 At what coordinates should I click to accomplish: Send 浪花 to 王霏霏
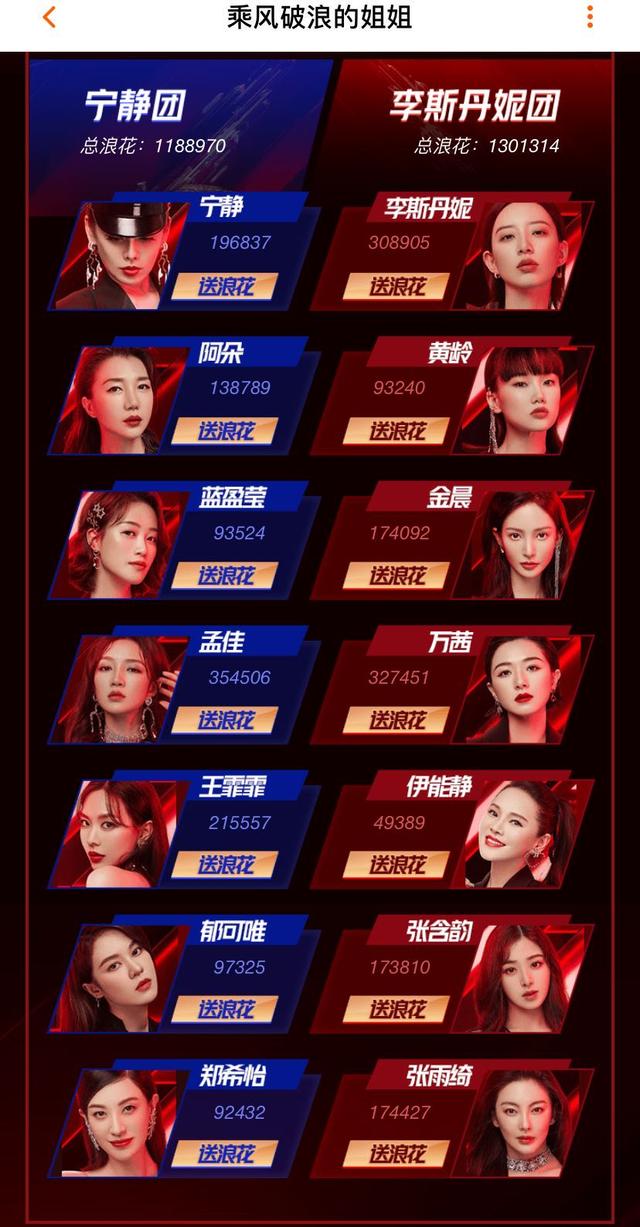[225, 865]
